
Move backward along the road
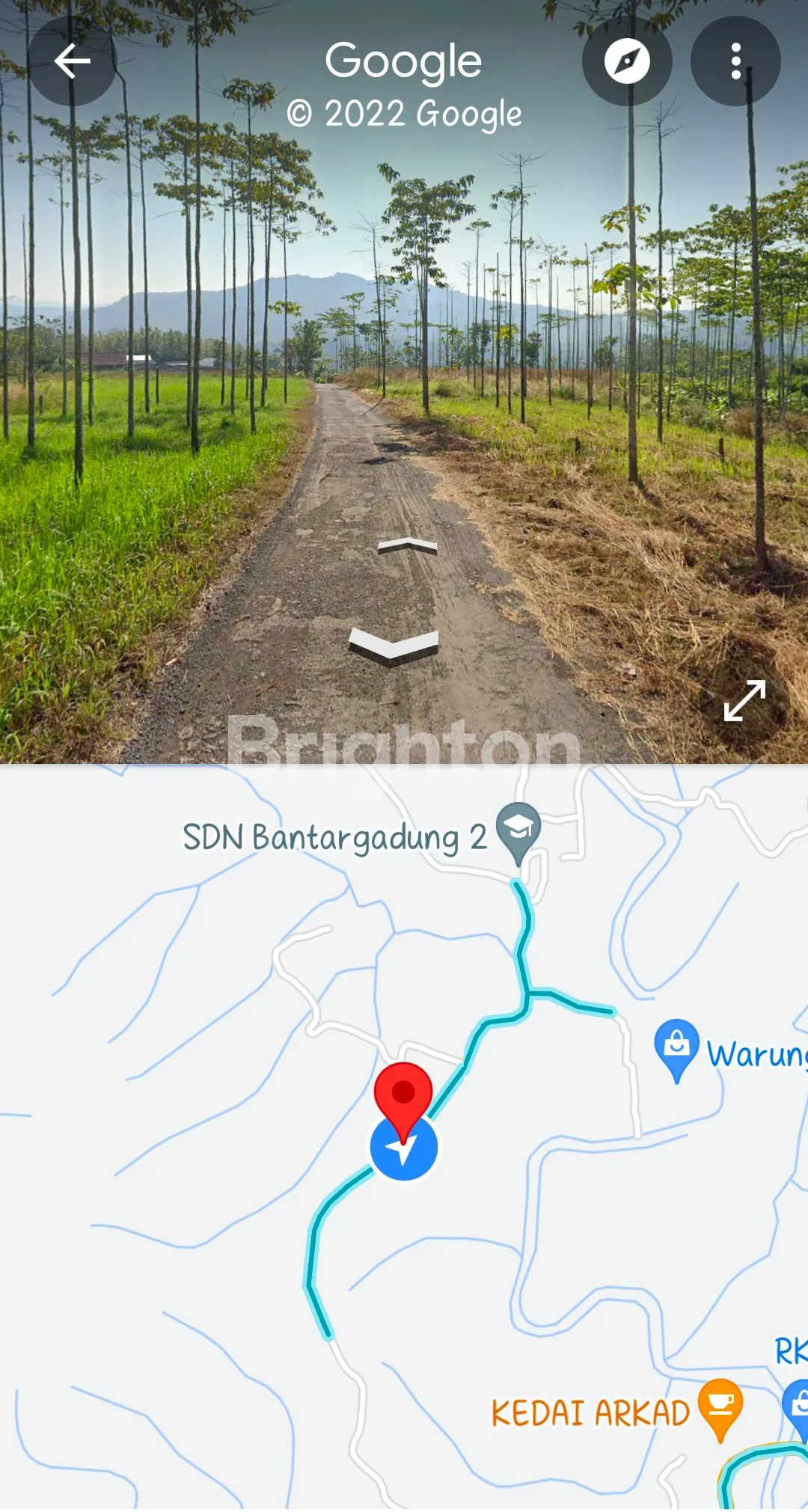click(394, 646)
